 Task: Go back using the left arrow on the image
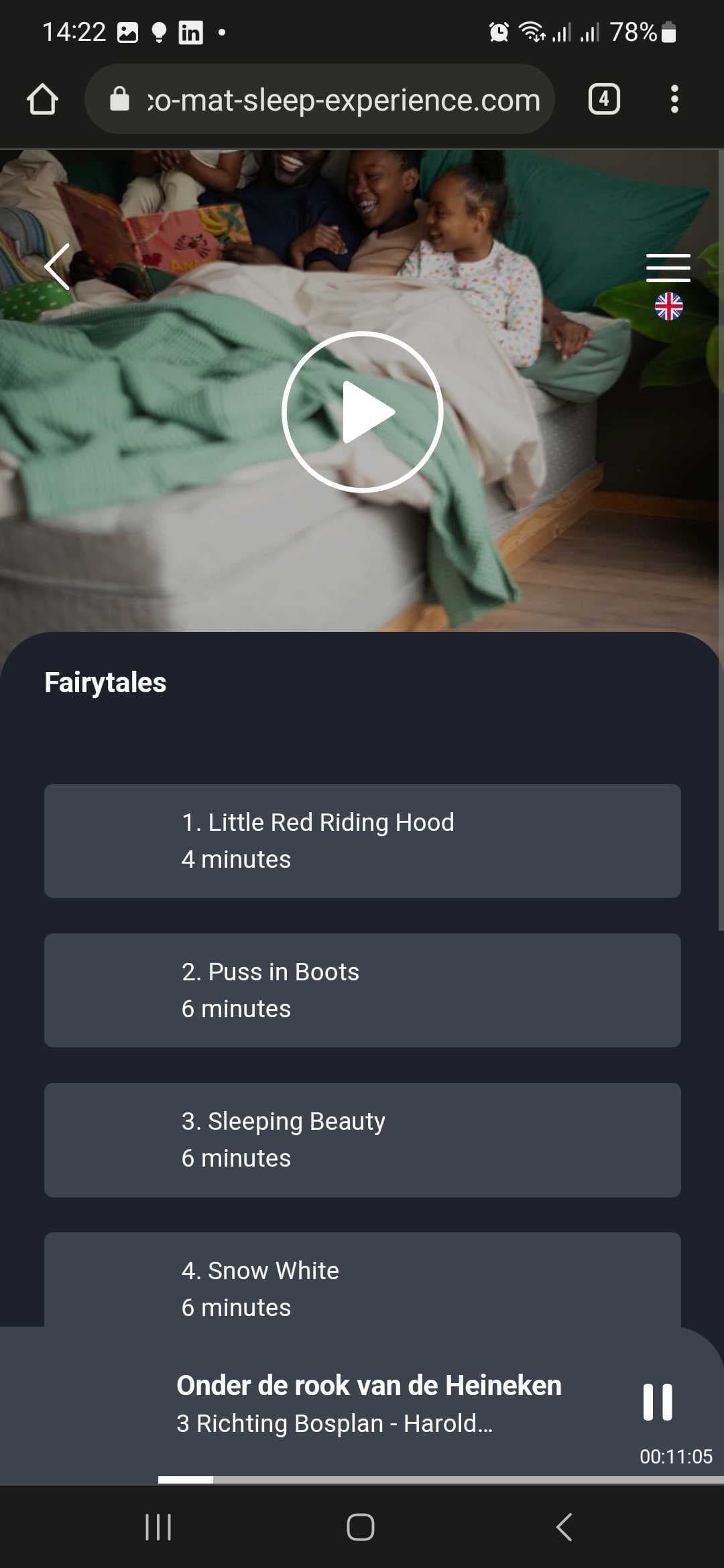coord(58,267)
